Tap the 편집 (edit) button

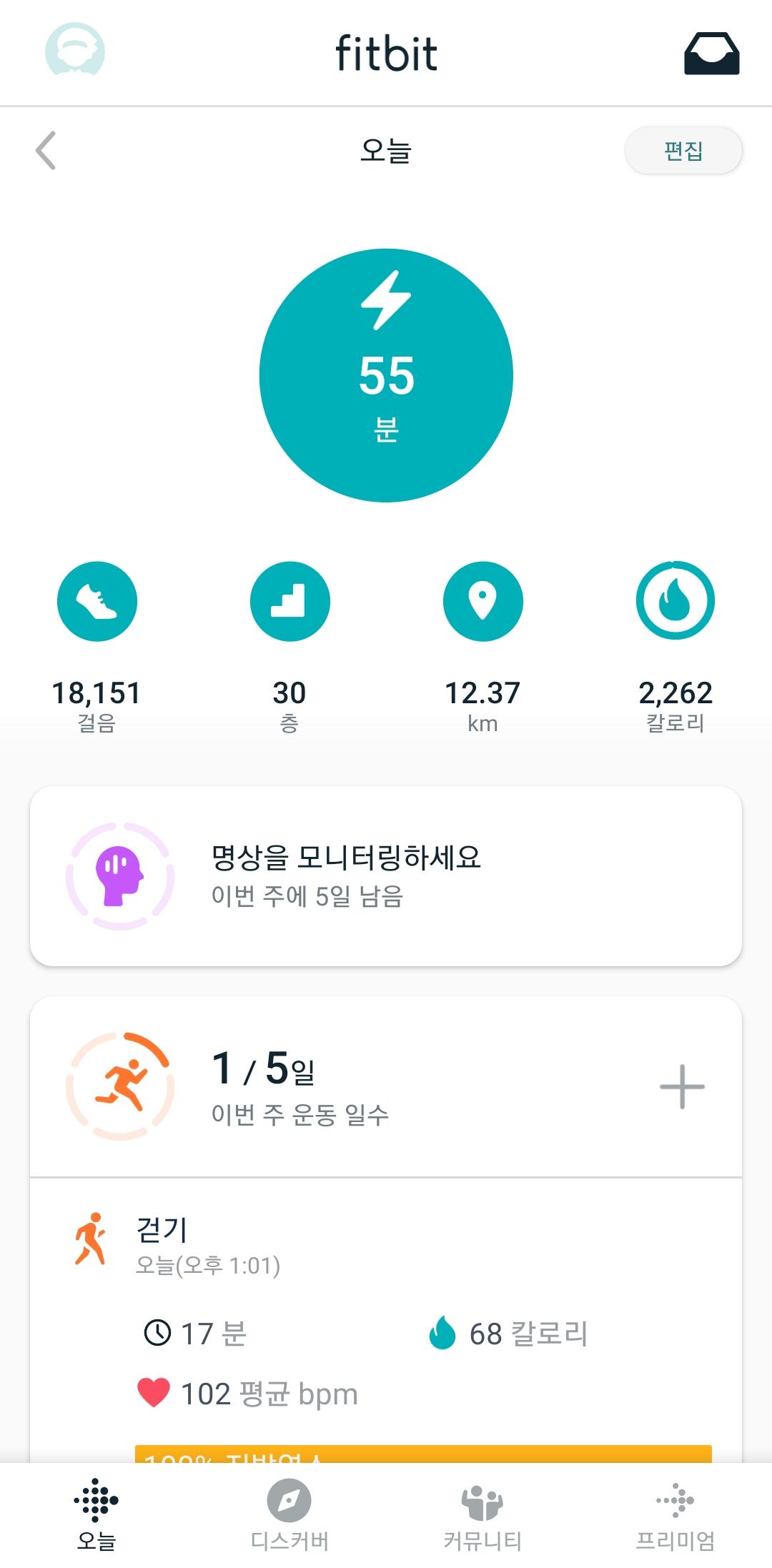point(683,151)
